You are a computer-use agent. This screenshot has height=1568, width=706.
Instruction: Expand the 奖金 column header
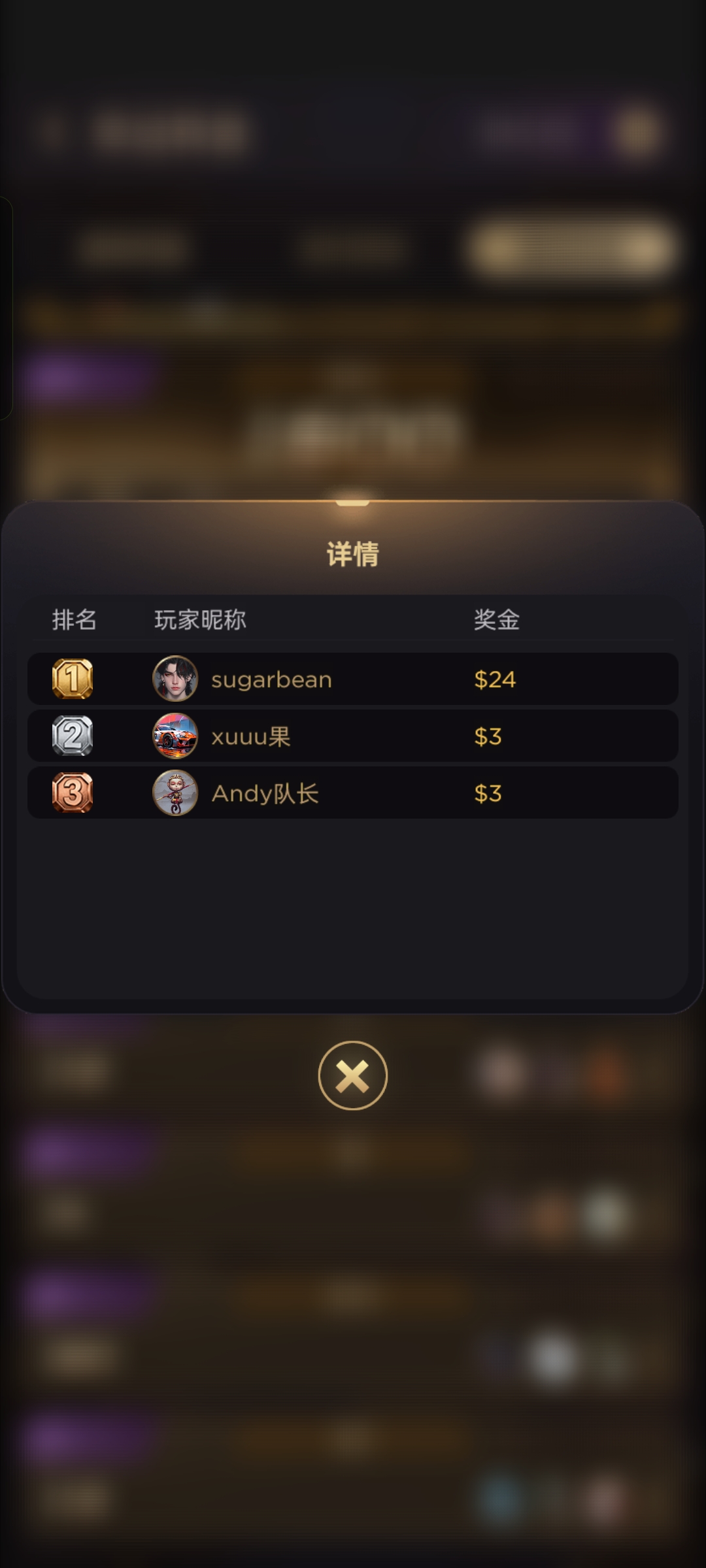click(x=497, y=621)
